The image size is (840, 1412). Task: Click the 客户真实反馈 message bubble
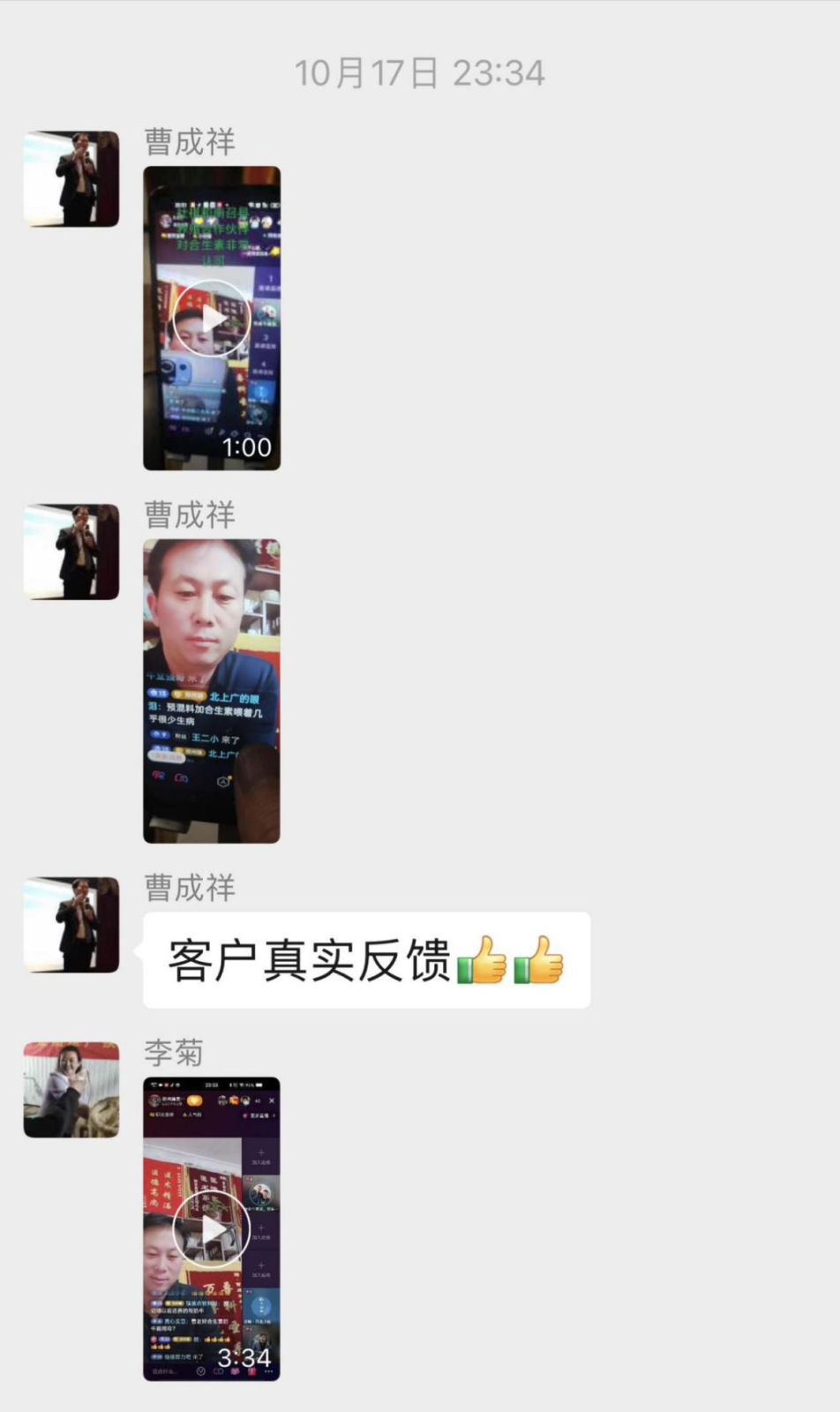pos(365,958)
